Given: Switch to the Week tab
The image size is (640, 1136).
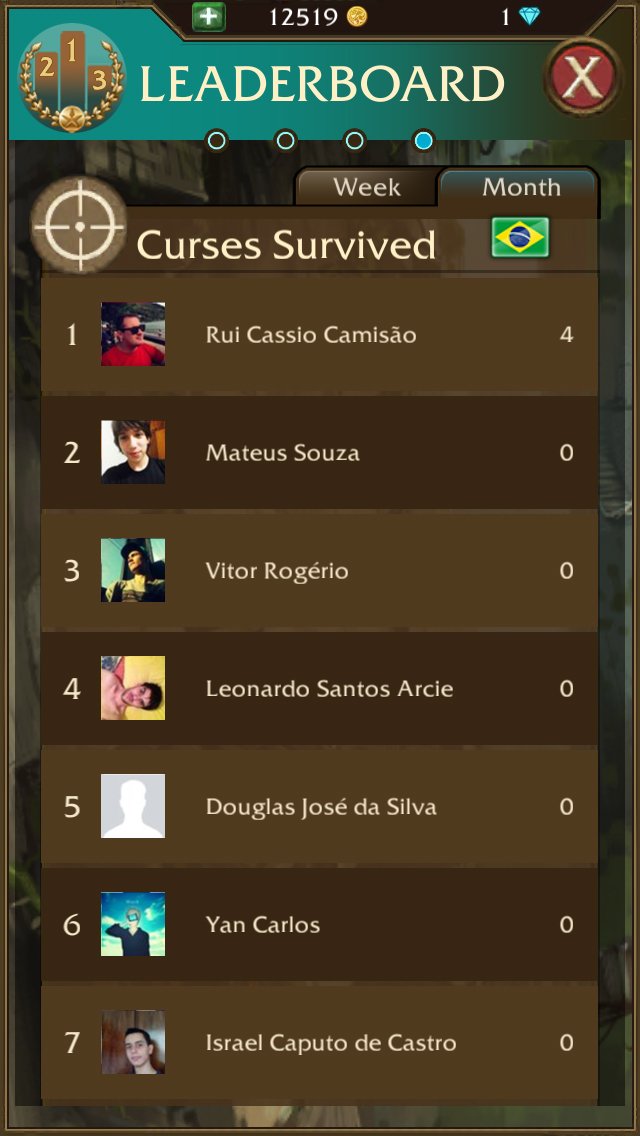Looking at the screenshot, I should pos(366,187).
